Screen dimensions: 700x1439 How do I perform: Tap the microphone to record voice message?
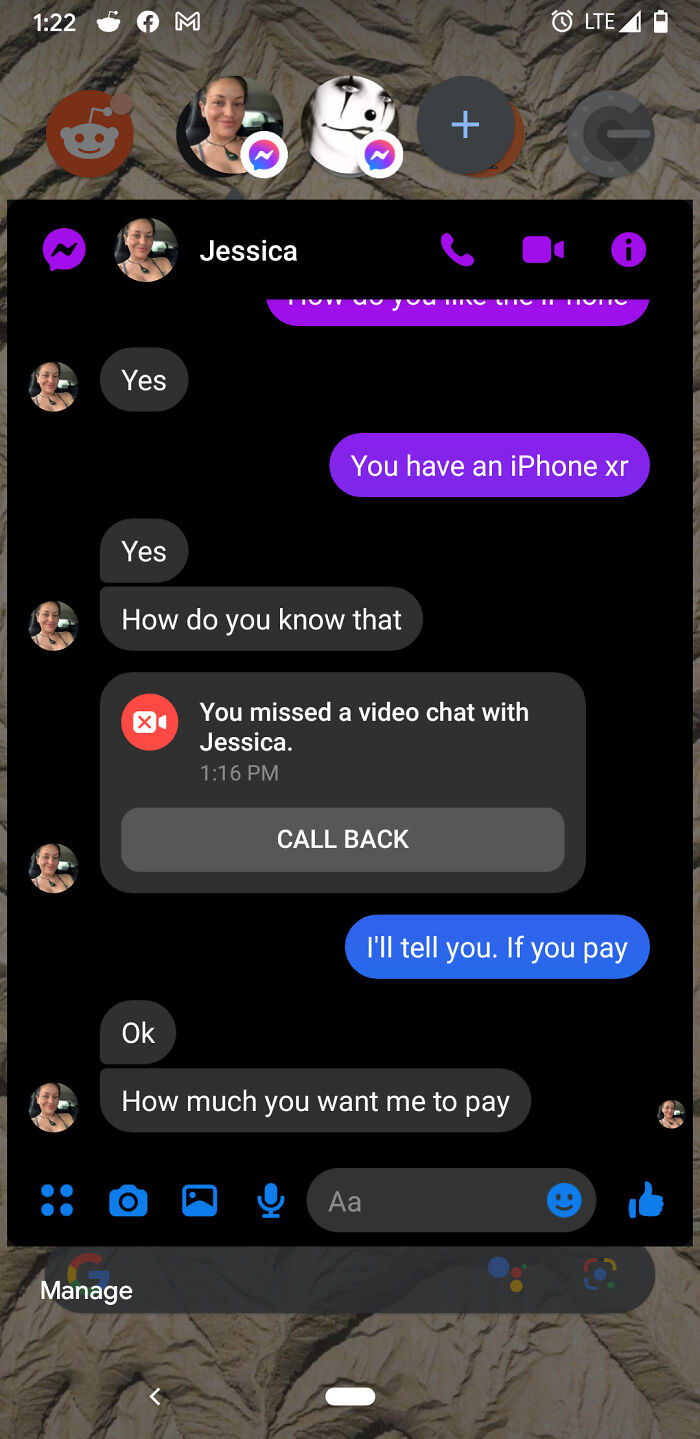pos(270,1200)
